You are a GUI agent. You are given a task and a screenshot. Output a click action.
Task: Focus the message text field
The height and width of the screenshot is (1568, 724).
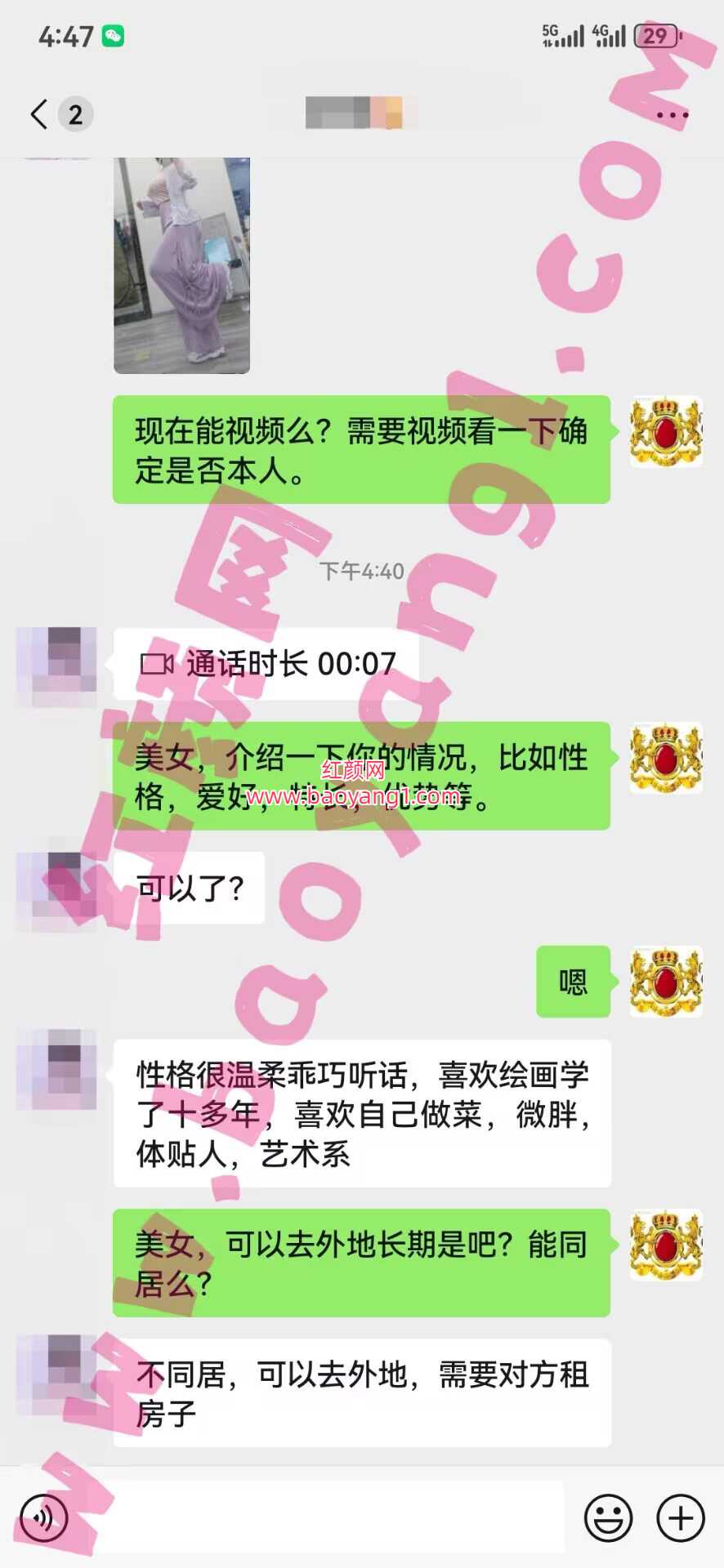[x=327, y=1518]
